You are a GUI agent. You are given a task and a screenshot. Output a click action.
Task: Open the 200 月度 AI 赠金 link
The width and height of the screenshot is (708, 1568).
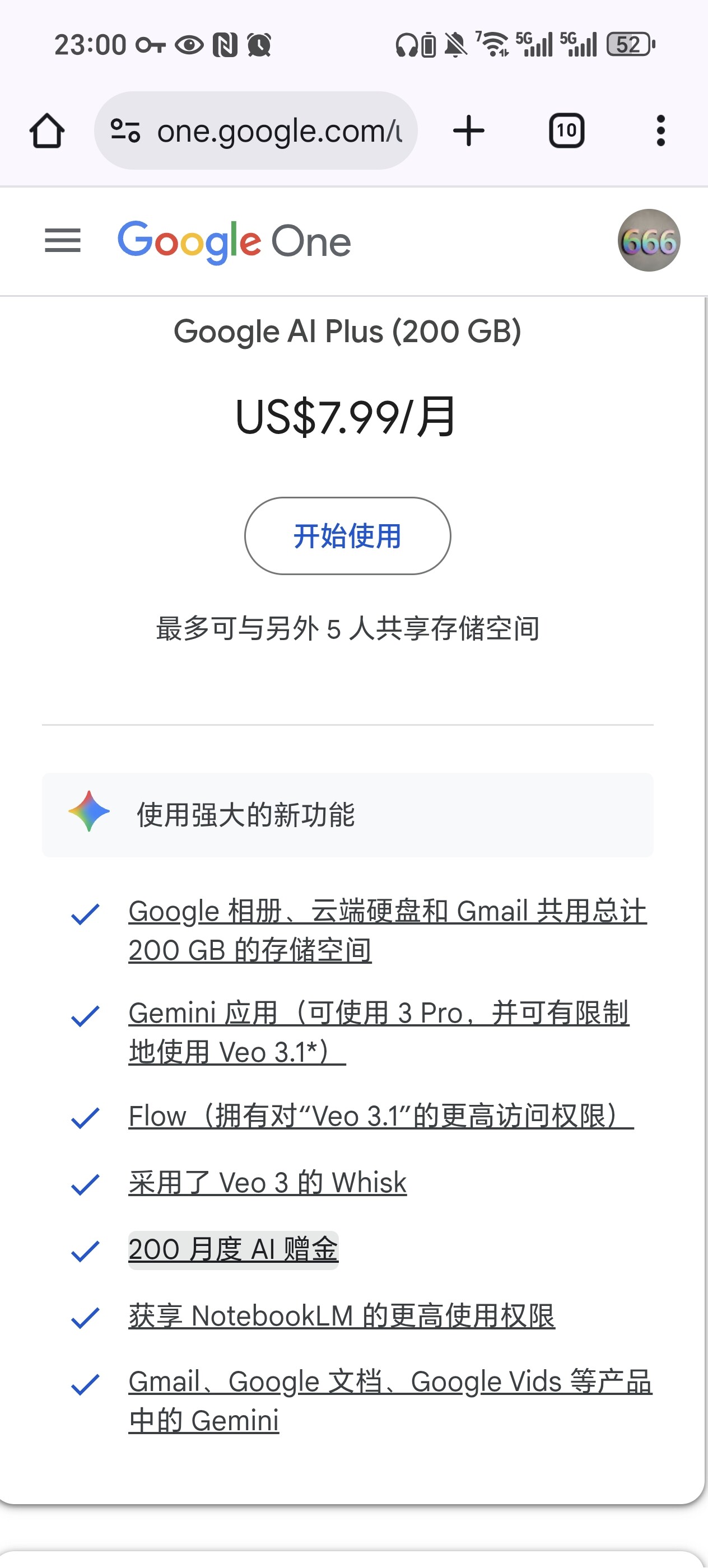tap(233, 1250)
